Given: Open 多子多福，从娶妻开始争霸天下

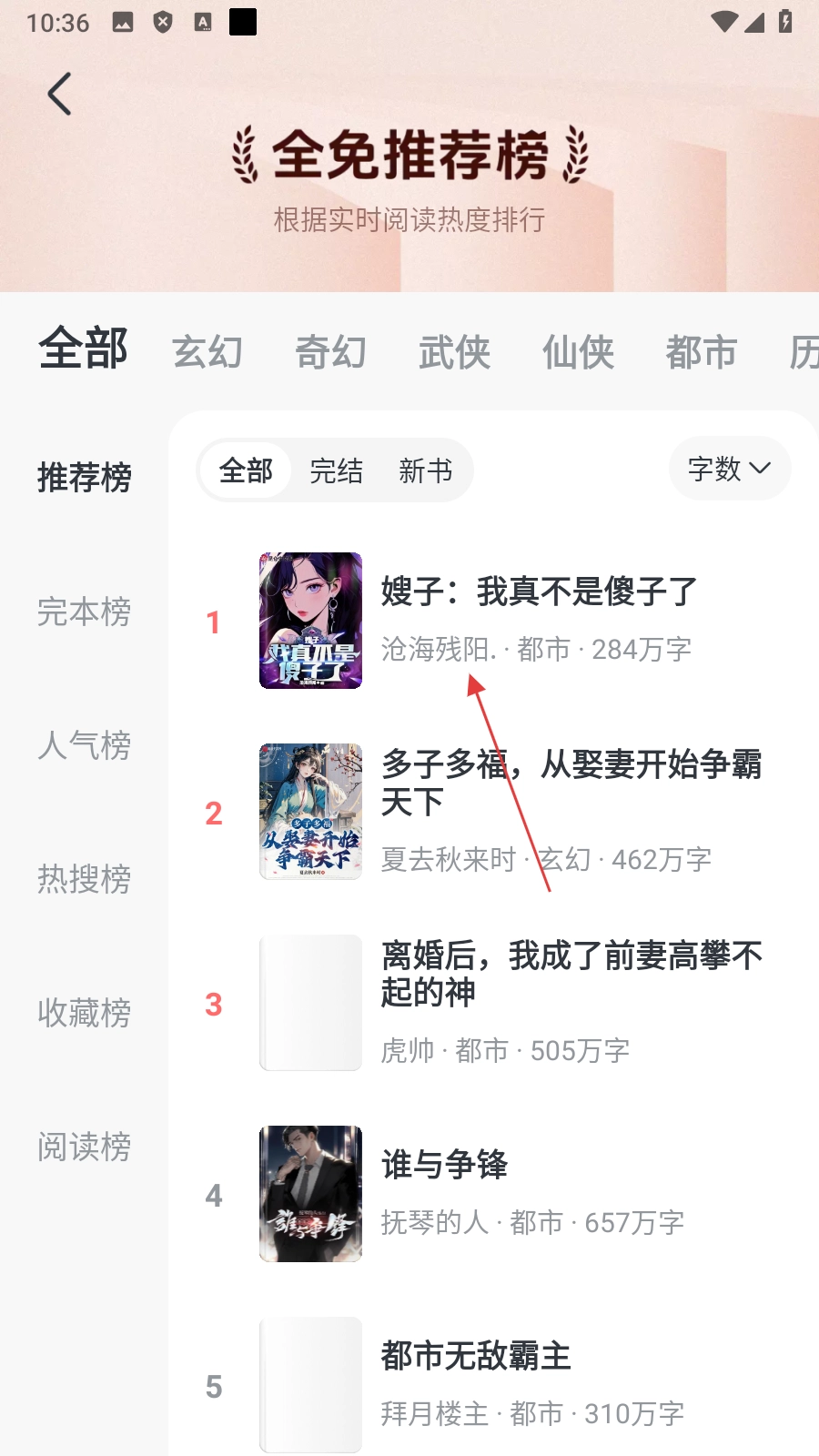Looking at the screenshot, I should (571, 783).
